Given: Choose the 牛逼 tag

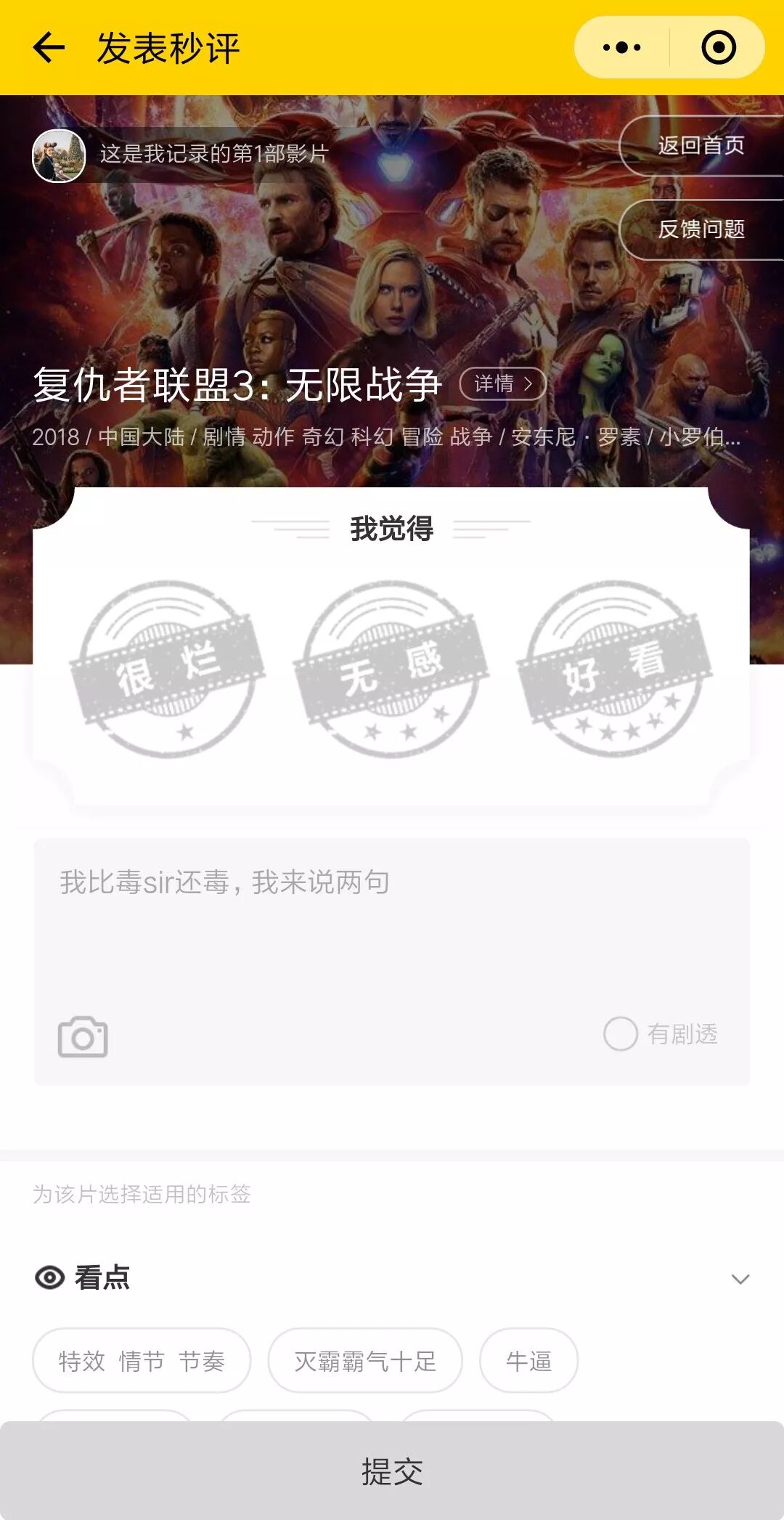Looking at the screenshot, I should point(528,1360).
